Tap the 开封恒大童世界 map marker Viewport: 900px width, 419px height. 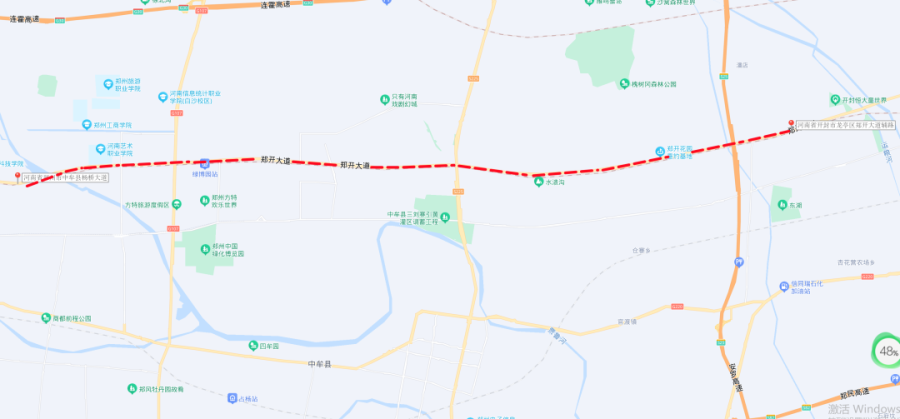tap(835, 100)
